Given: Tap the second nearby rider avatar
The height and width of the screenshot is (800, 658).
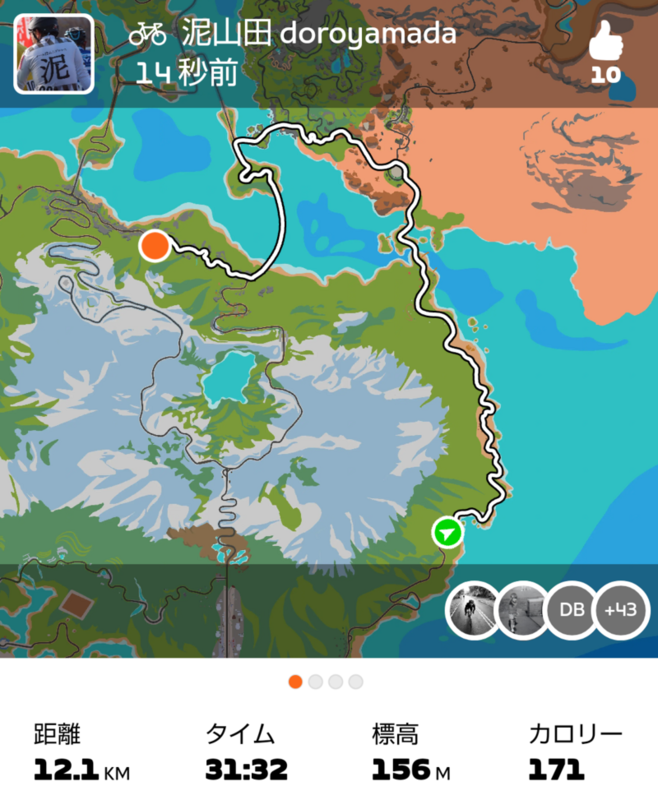Looking at the screenshot, I should 522,610.
